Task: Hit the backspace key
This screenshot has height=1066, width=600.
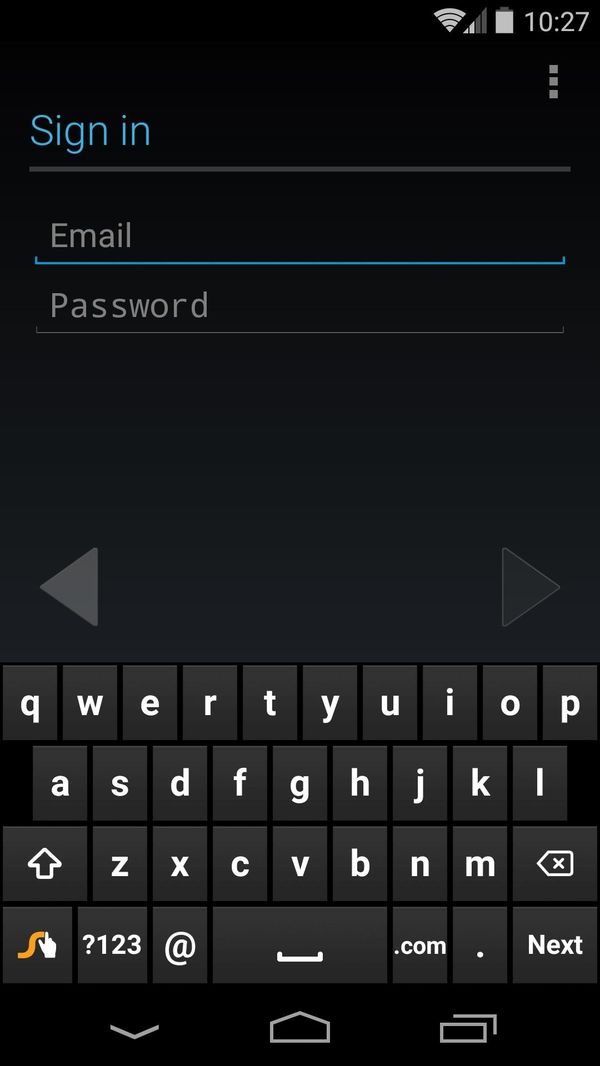Action: click(x=555, y=865)
